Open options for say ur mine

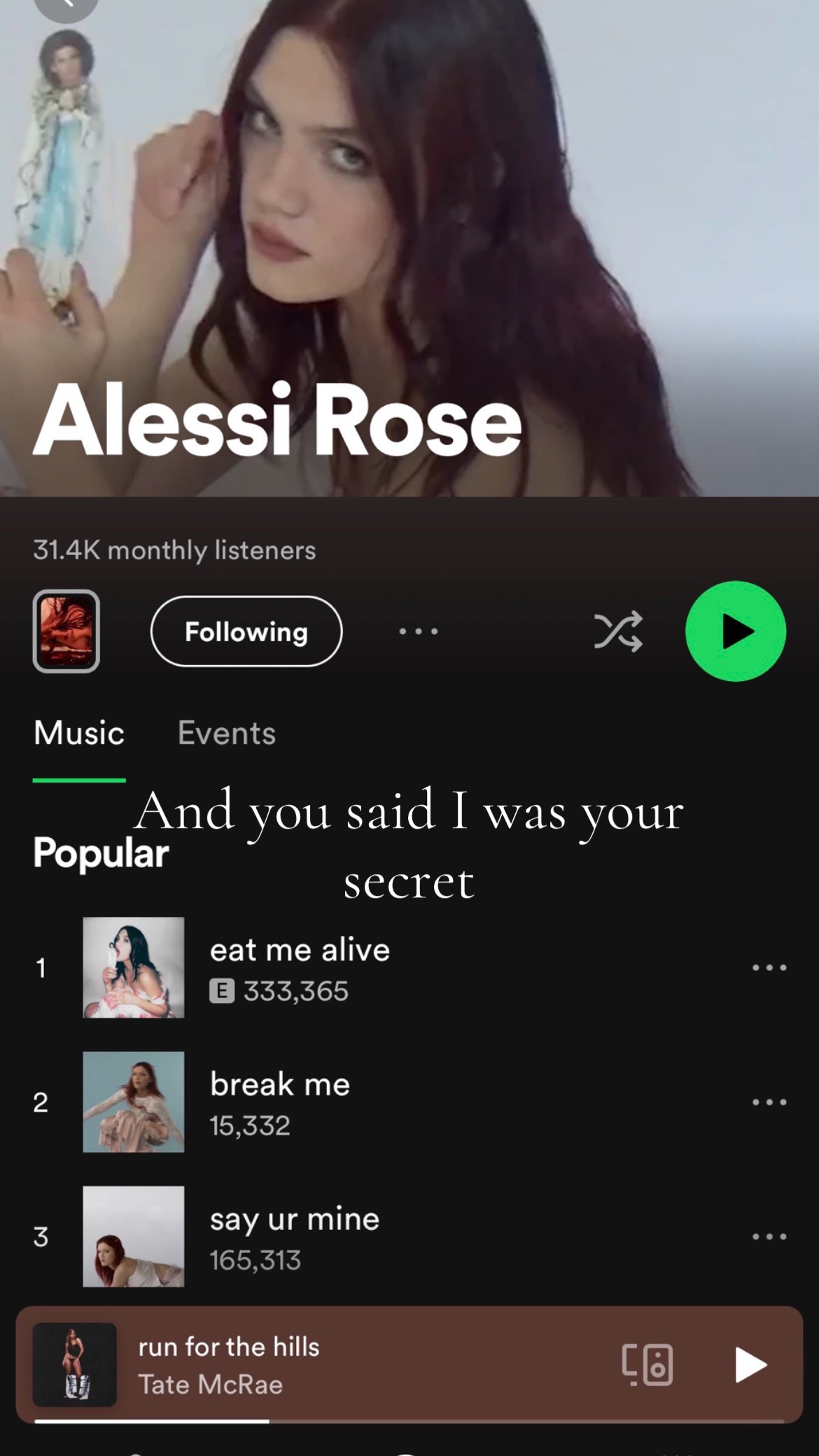pyautogui.click(x=769, y=1236)
